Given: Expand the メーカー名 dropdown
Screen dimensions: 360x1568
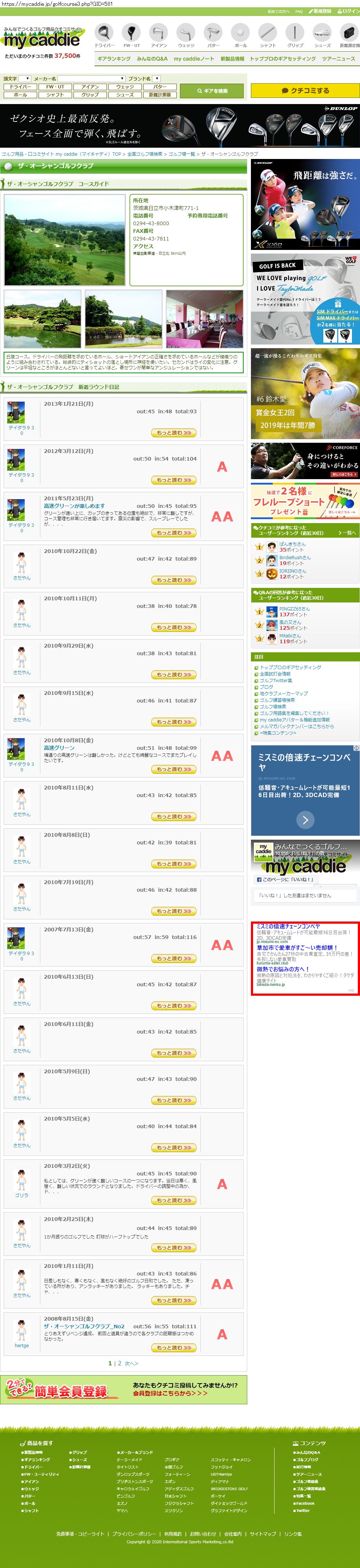Looking at the screenshot, I should 91,79.
